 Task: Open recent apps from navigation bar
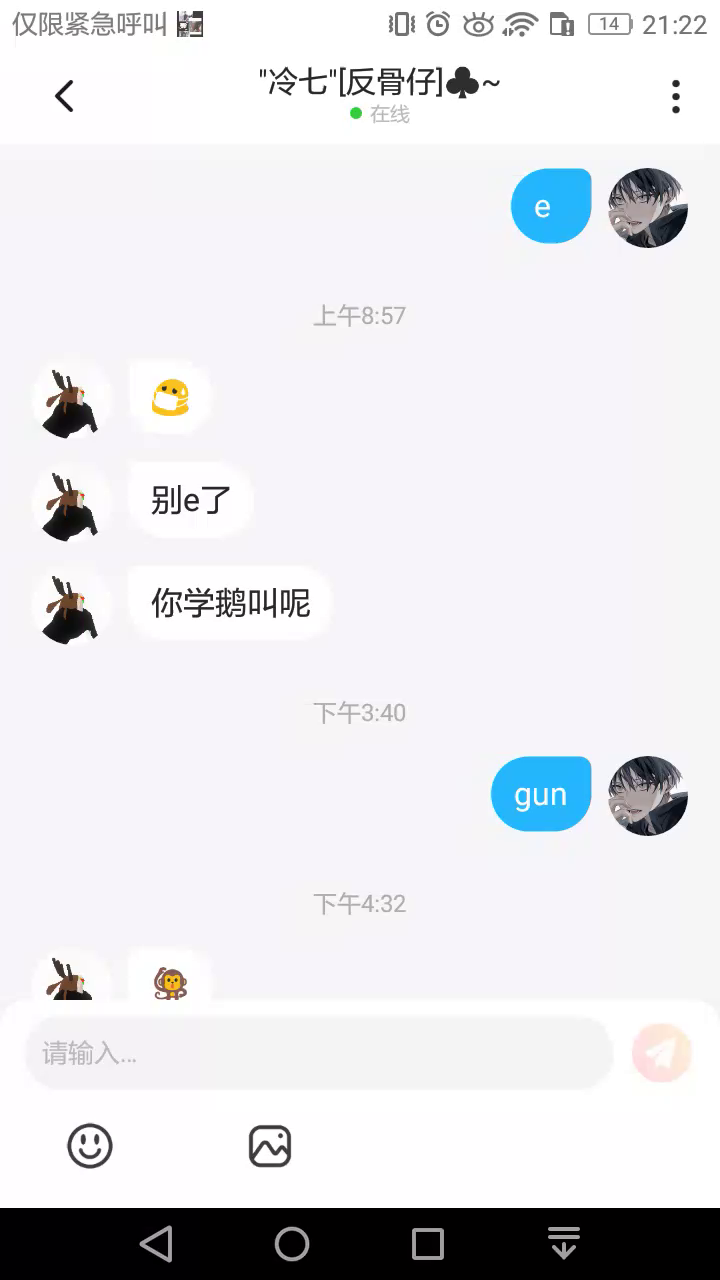[428, 1244]
